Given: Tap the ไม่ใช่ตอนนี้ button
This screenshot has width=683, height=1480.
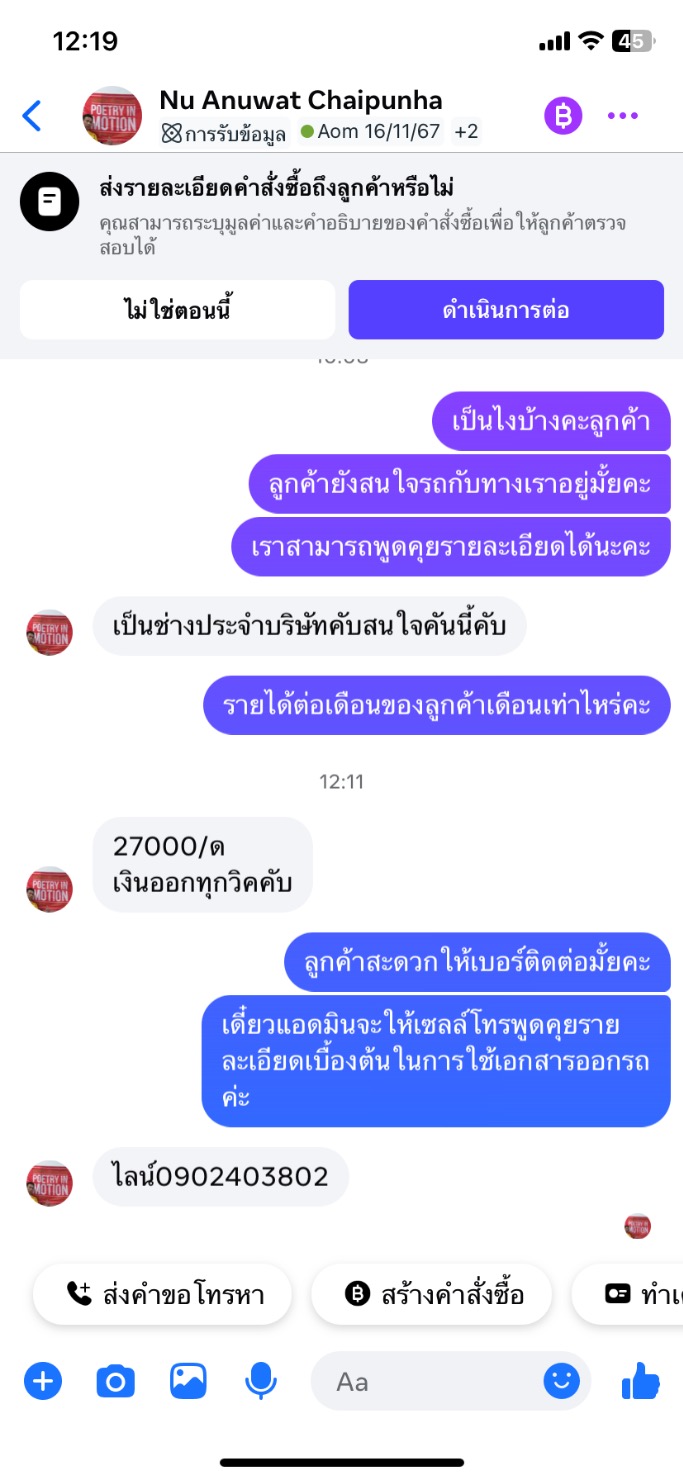Looking at the screenshot, I should 177,310.
